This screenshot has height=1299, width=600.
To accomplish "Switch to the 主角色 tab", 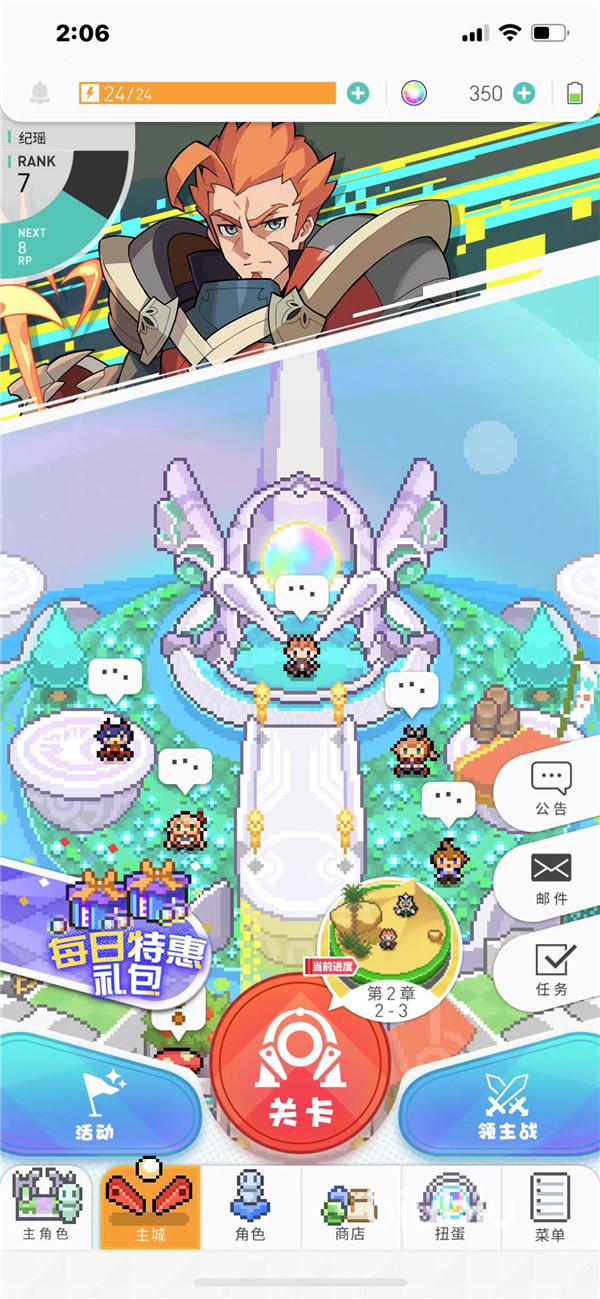I will coord(47,1207).
